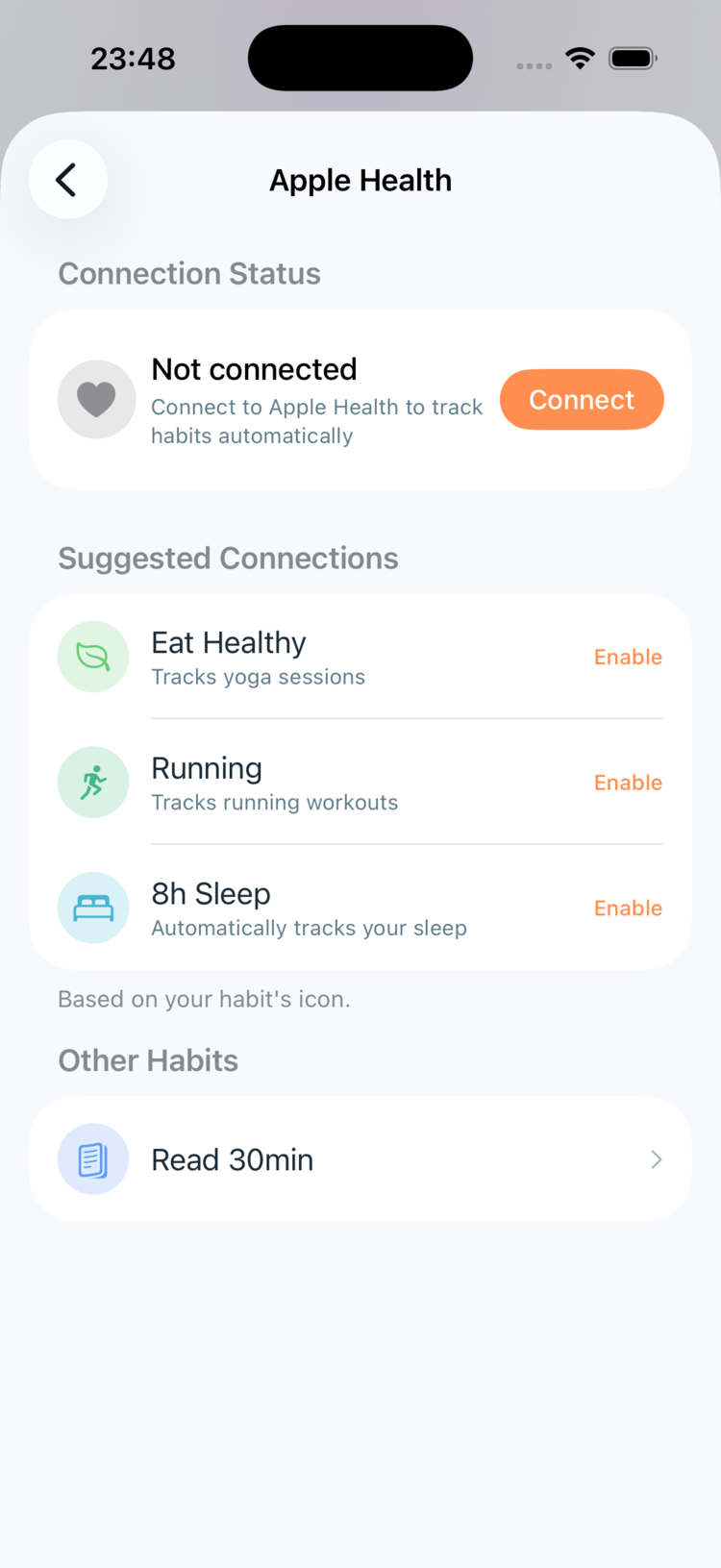Screen dimensions: 721x1568
Task: Open Read 30min habit details
Action: coord(360,1159)
